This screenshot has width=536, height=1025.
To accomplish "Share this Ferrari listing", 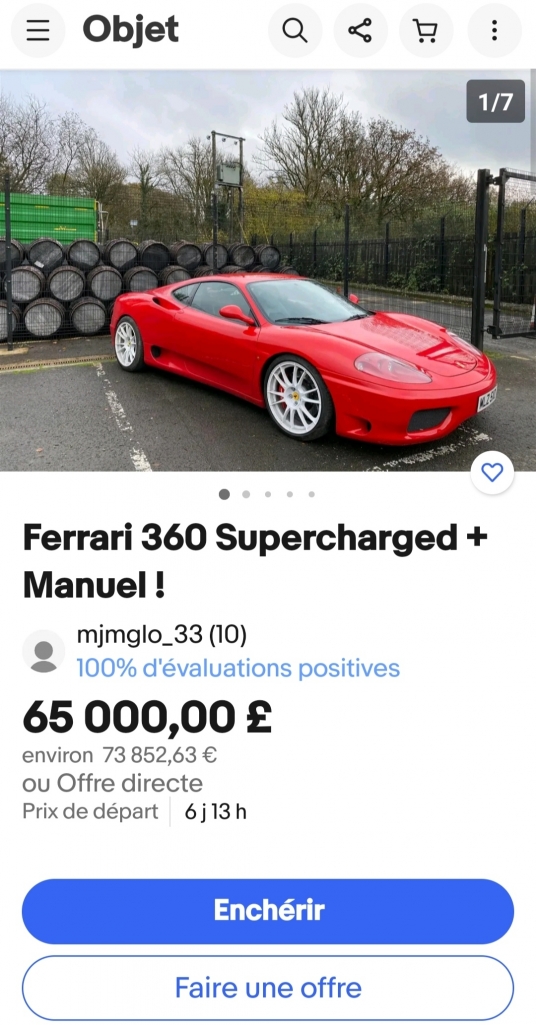I will (360, 30).
